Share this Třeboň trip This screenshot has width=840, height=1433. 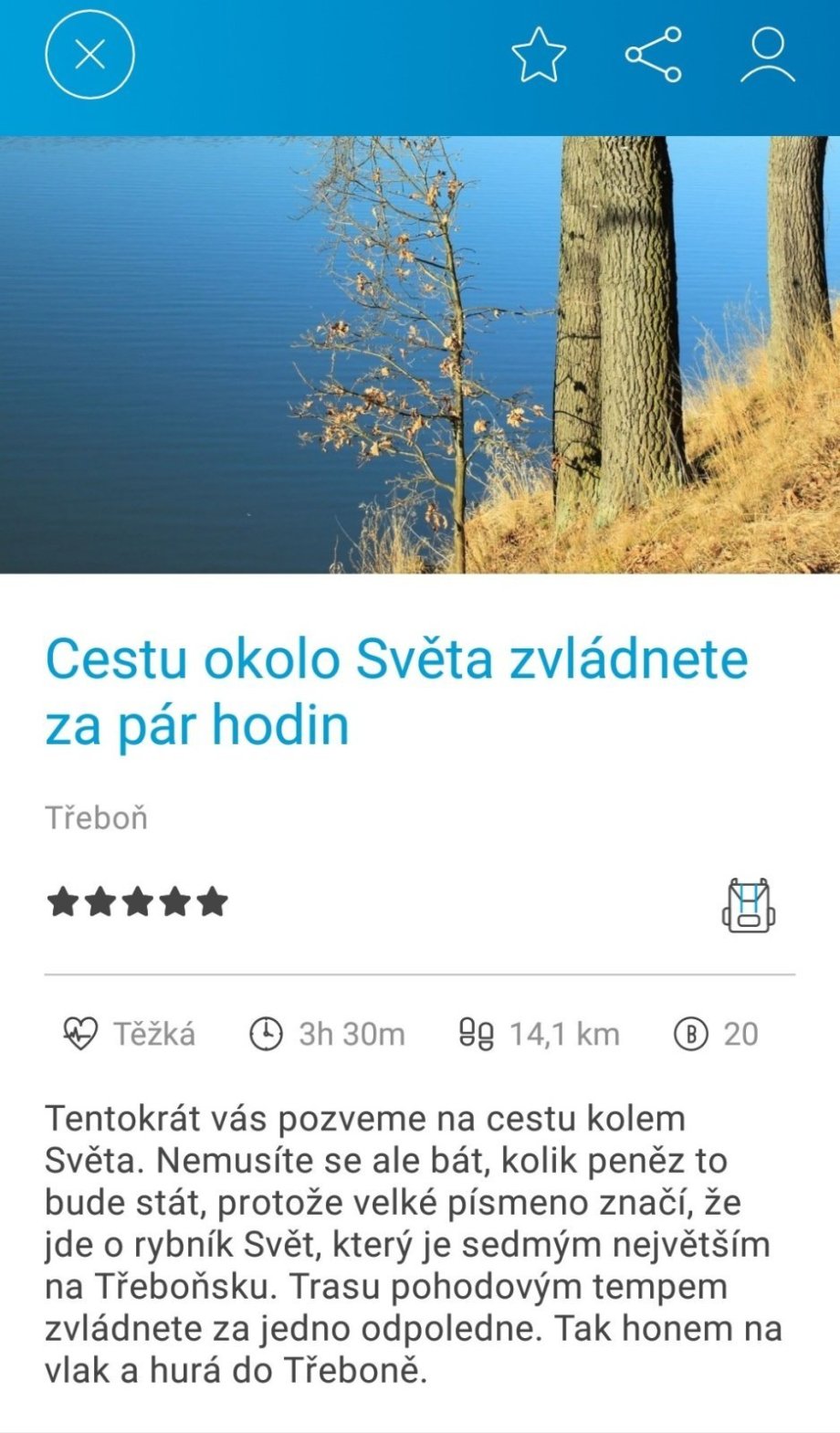(x=654, y=55)
